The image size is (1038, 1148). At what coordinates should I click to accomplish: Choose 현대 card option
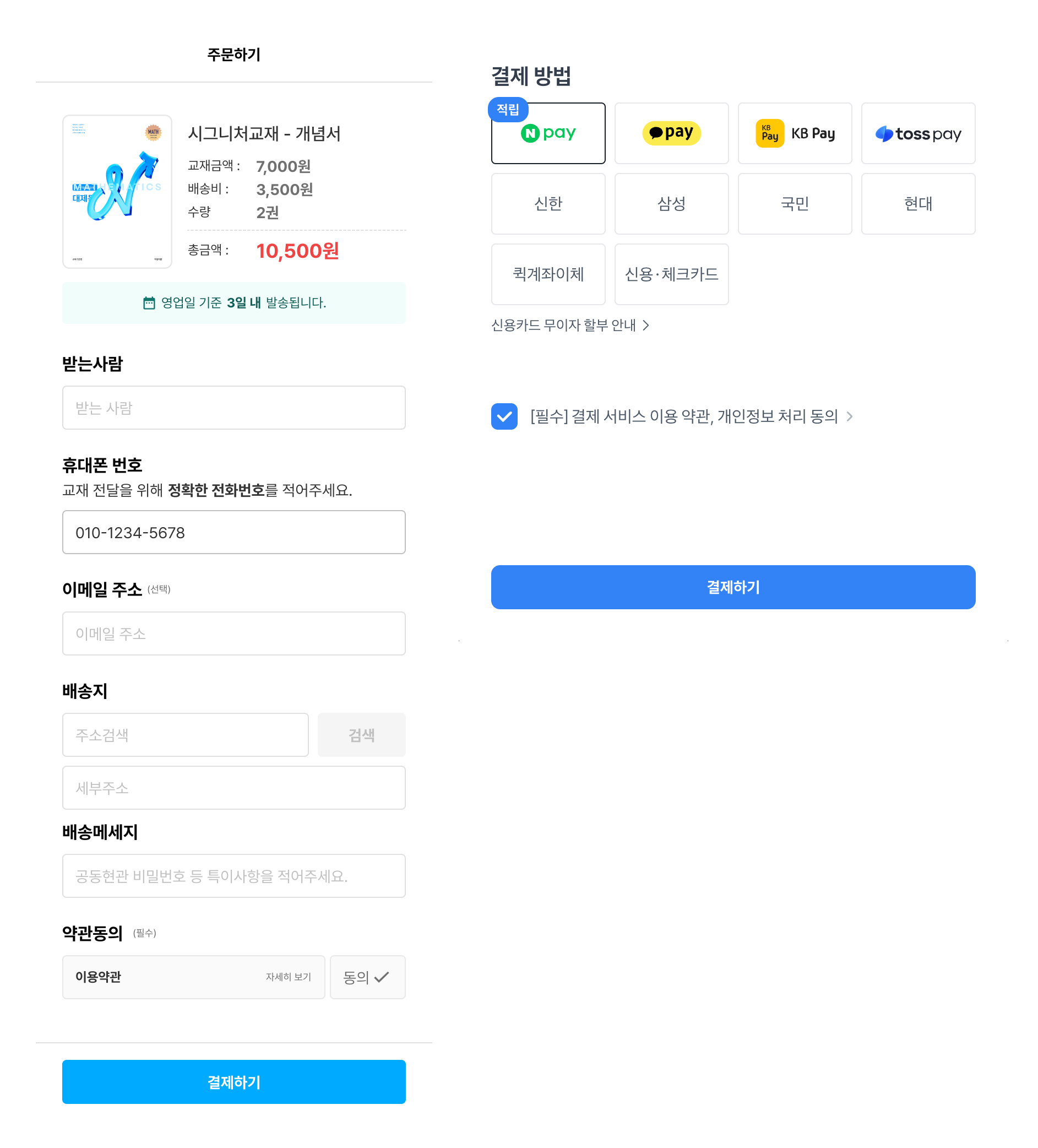pos(918,204)
